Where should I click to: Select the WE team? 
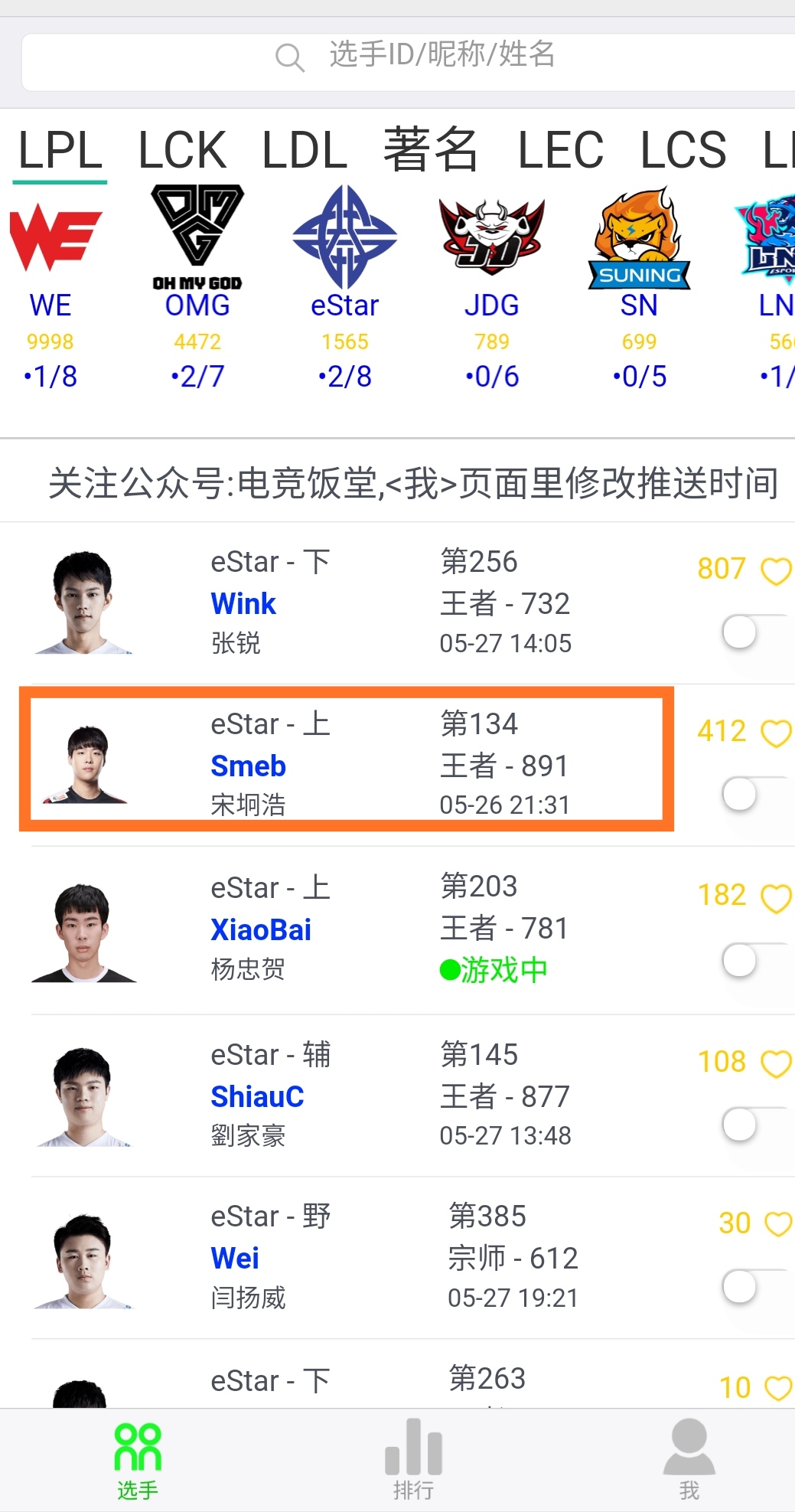click(x=51, y=291)
